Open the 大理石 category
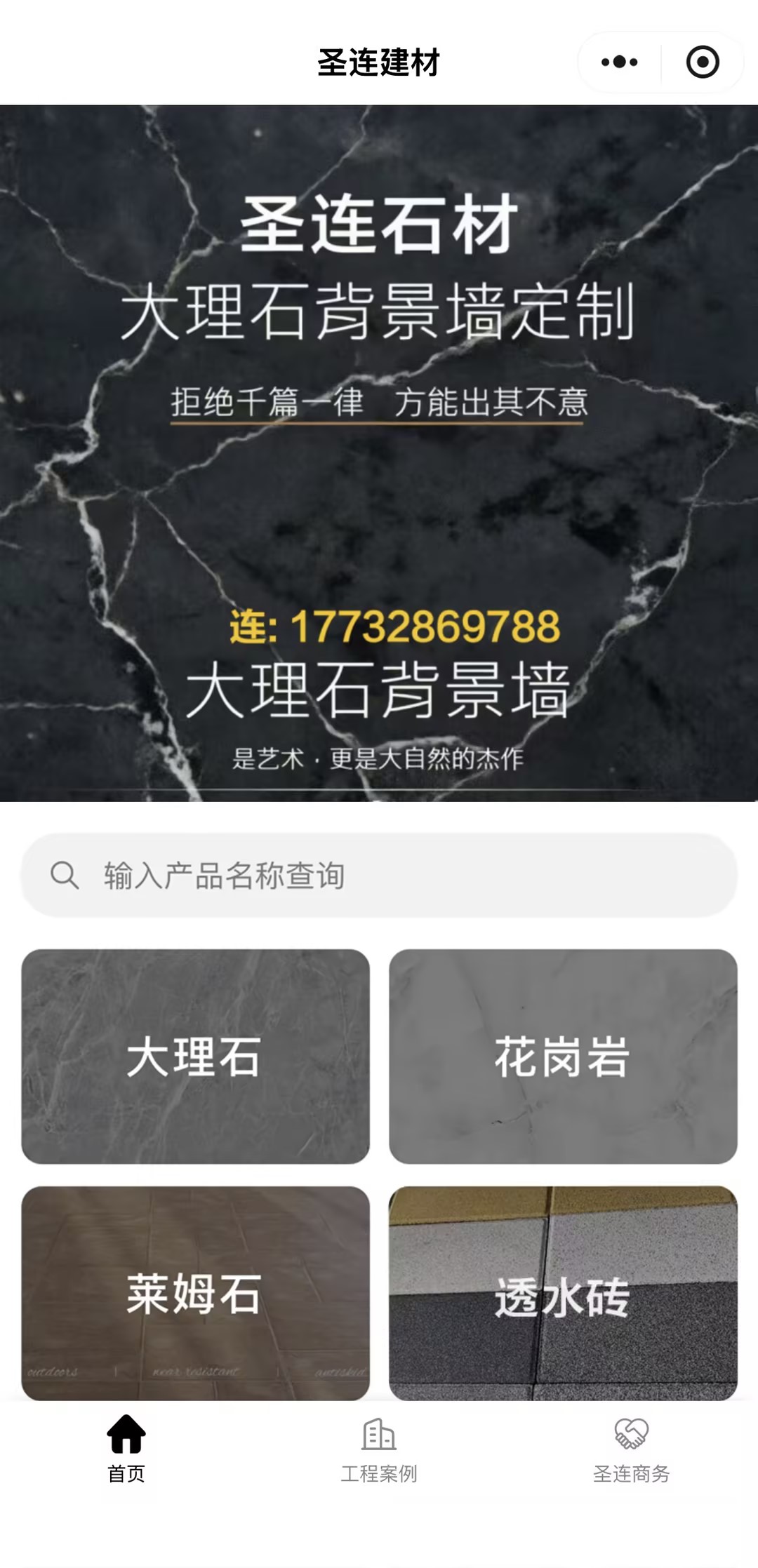 tap(195, 1056)
